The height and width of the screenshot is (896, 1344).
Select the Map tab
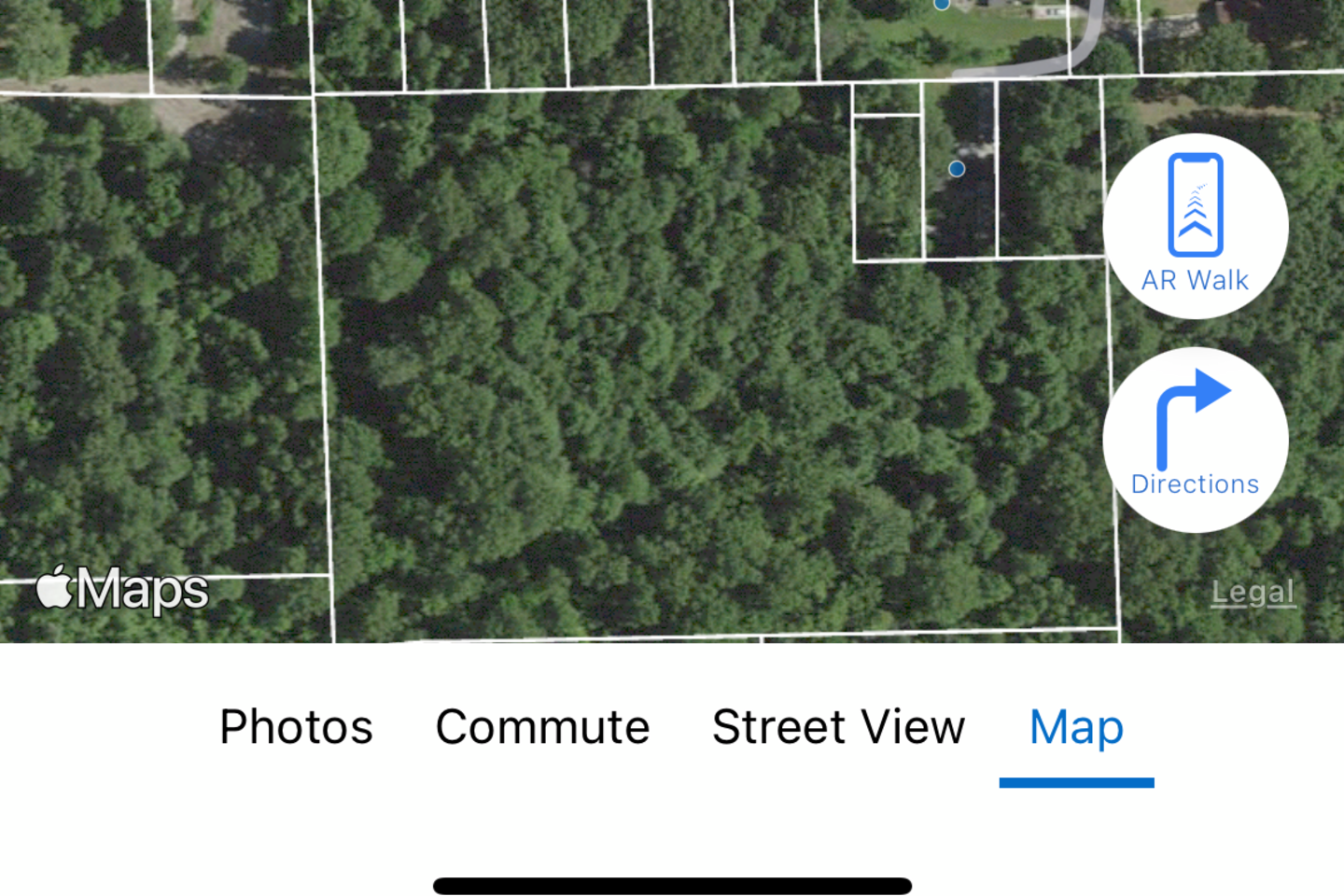point(1076,727)
